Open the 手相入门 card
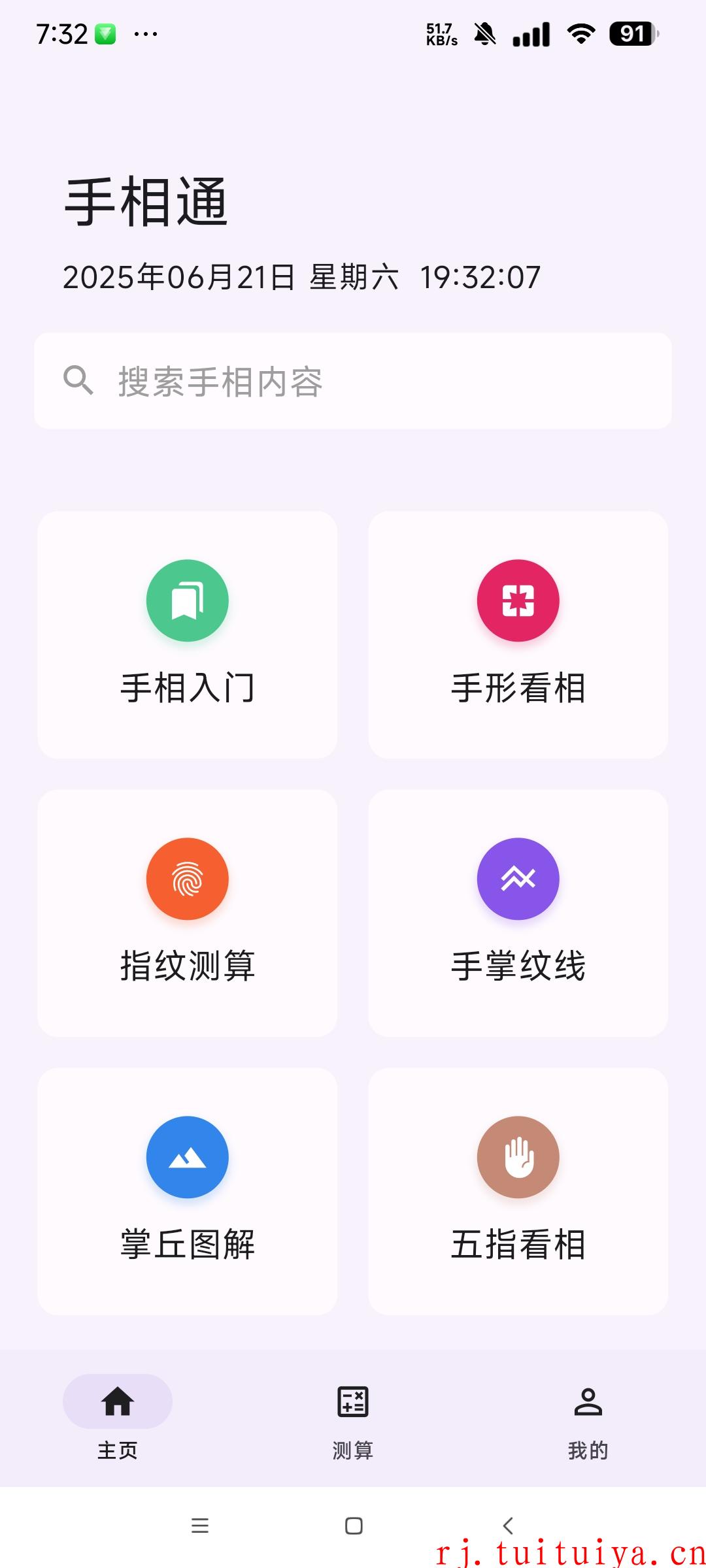Image resolution: width=706 pixels, height=1568 pixels. 188,635
